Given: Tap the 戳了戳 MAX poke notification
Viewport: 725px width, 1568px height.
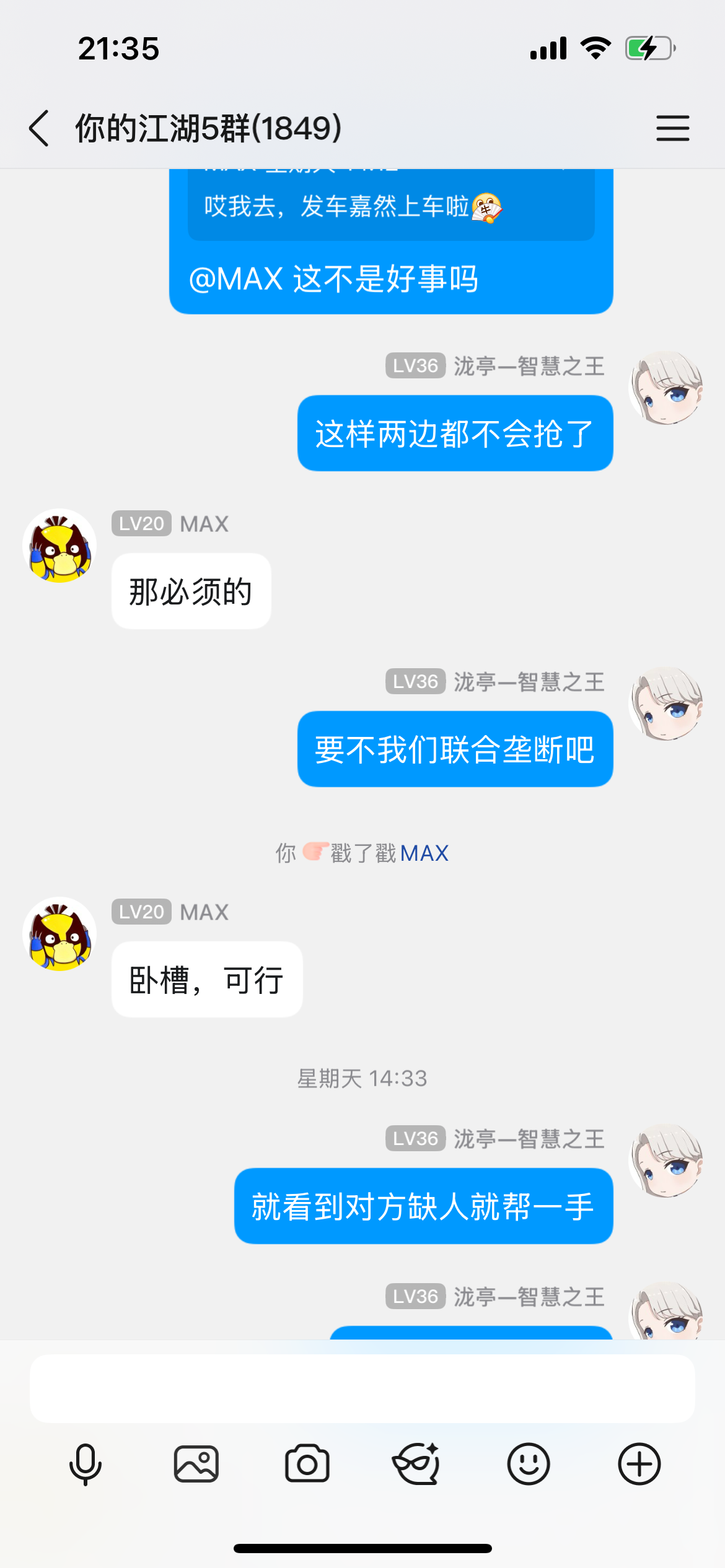Looking at the screenshot, I should point(362,853).
